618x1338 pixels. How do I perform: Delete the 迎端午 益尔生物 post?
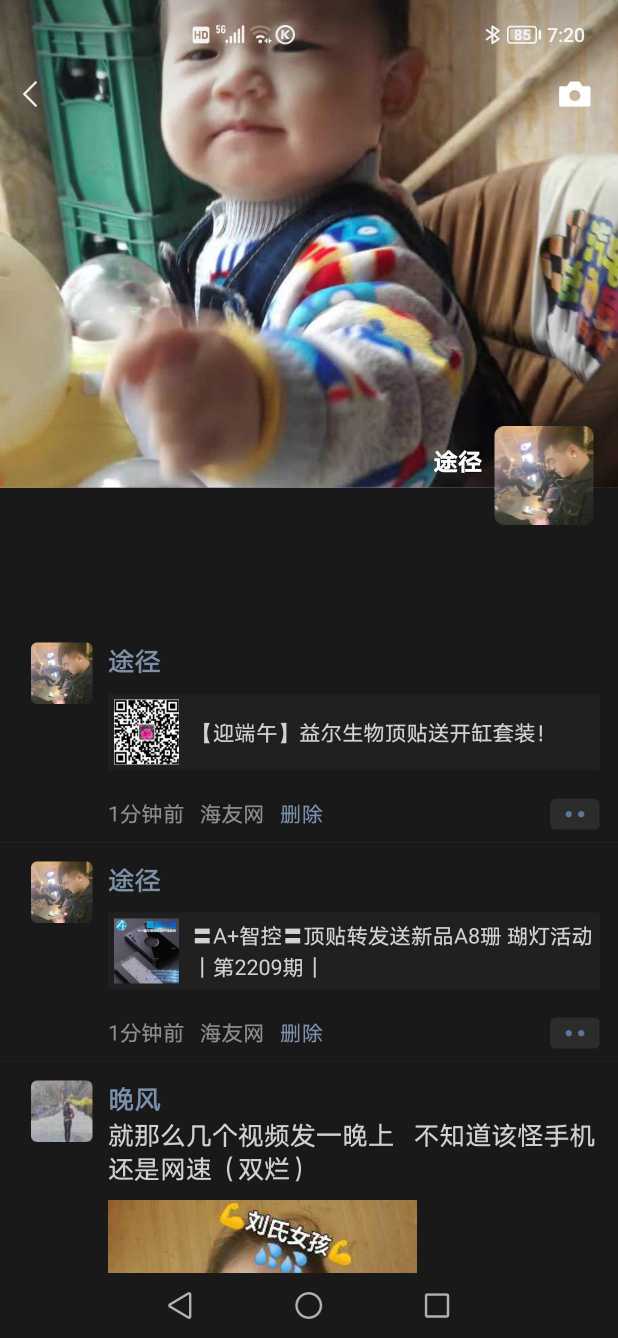(301, 814)
